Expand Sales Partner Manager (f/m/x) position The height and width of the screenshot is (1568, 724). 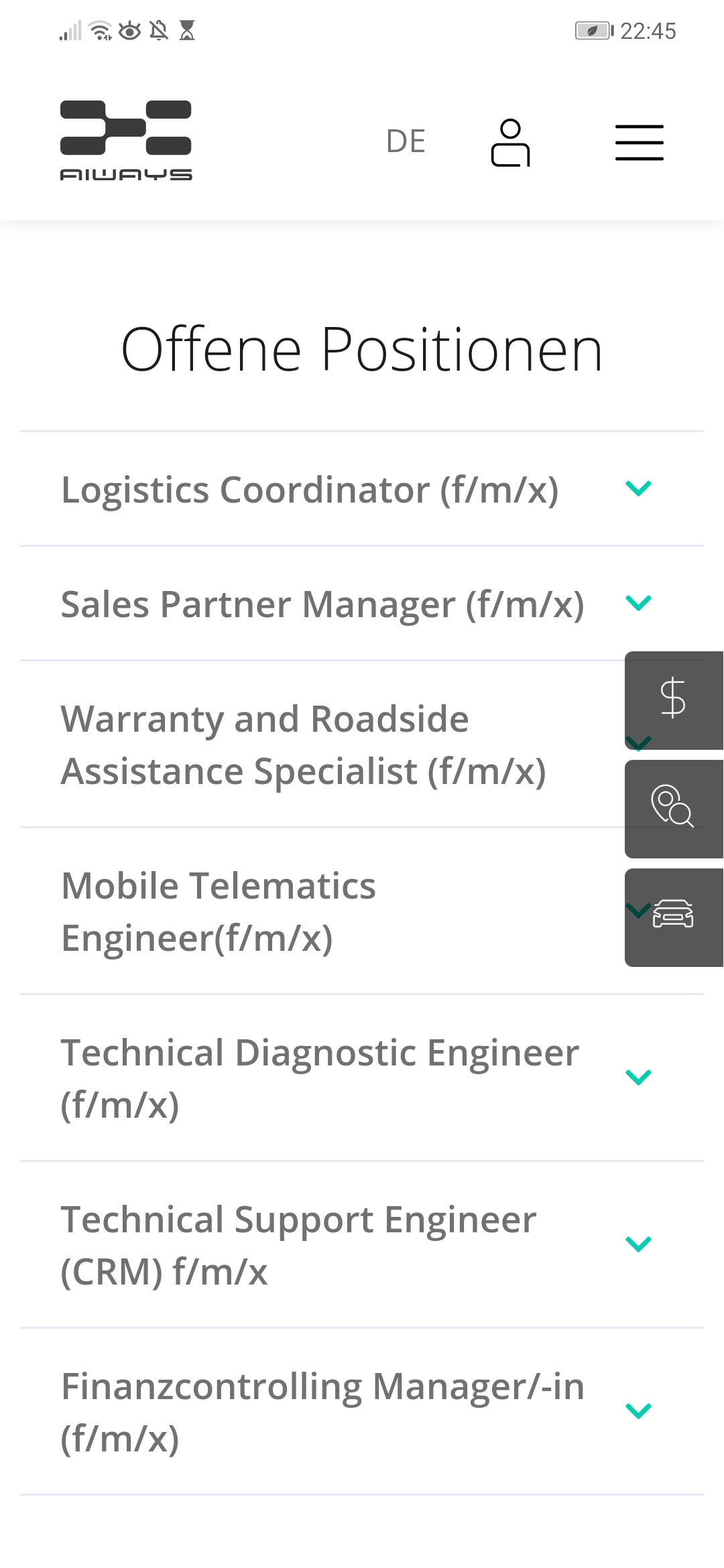click(x=362, y=604)
